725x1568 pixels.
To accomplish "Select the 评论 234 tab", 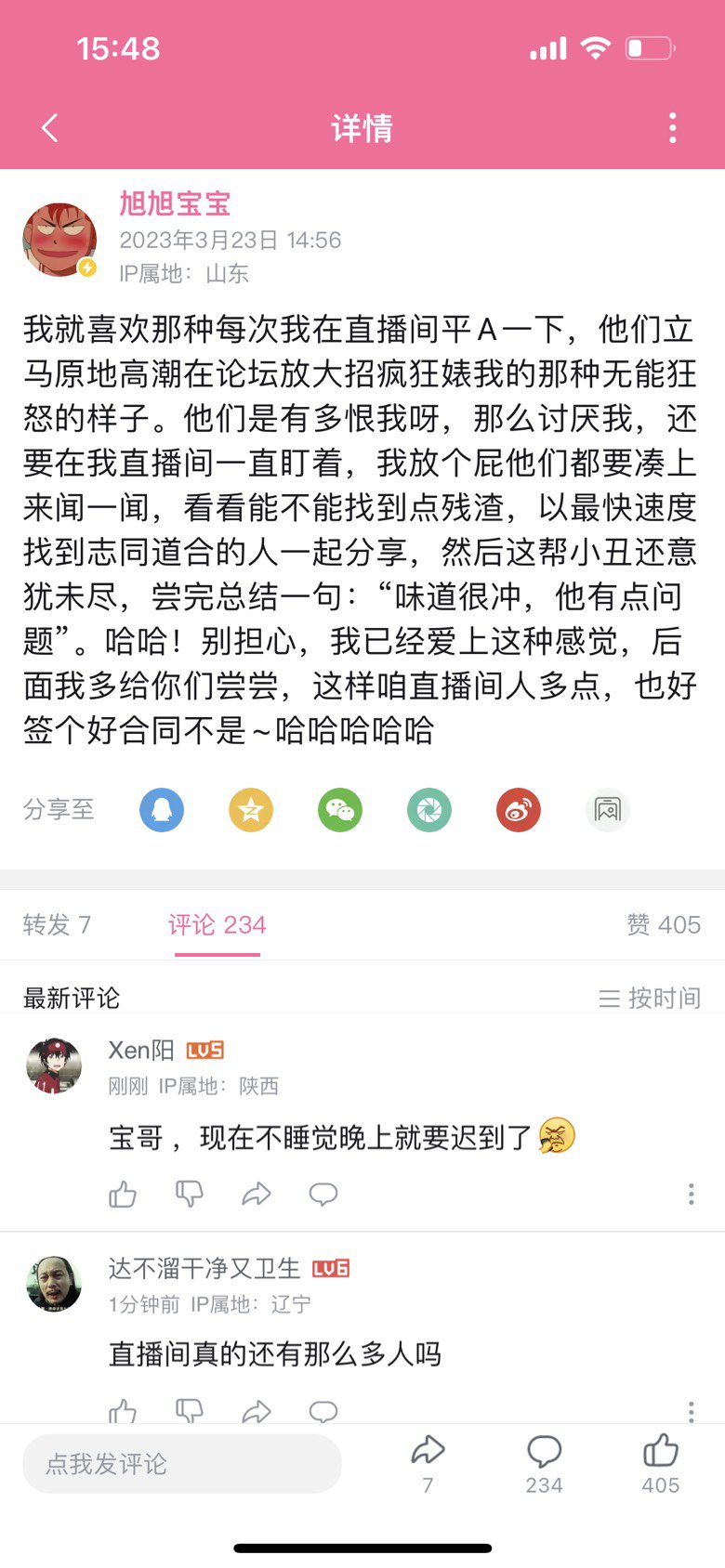I will coord(217,924).
